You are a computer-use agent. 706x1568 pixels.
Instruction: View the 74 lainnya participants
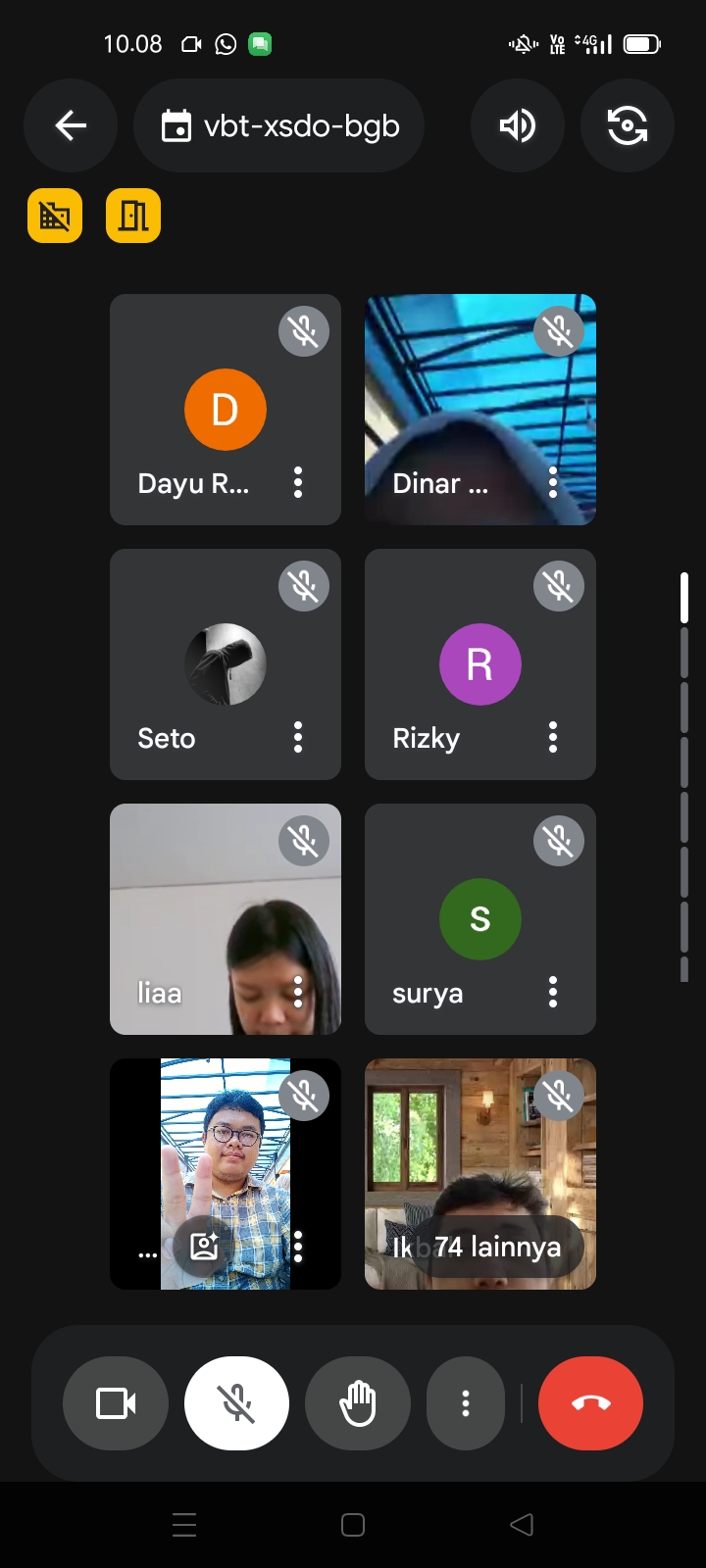tap(497, 1247)
